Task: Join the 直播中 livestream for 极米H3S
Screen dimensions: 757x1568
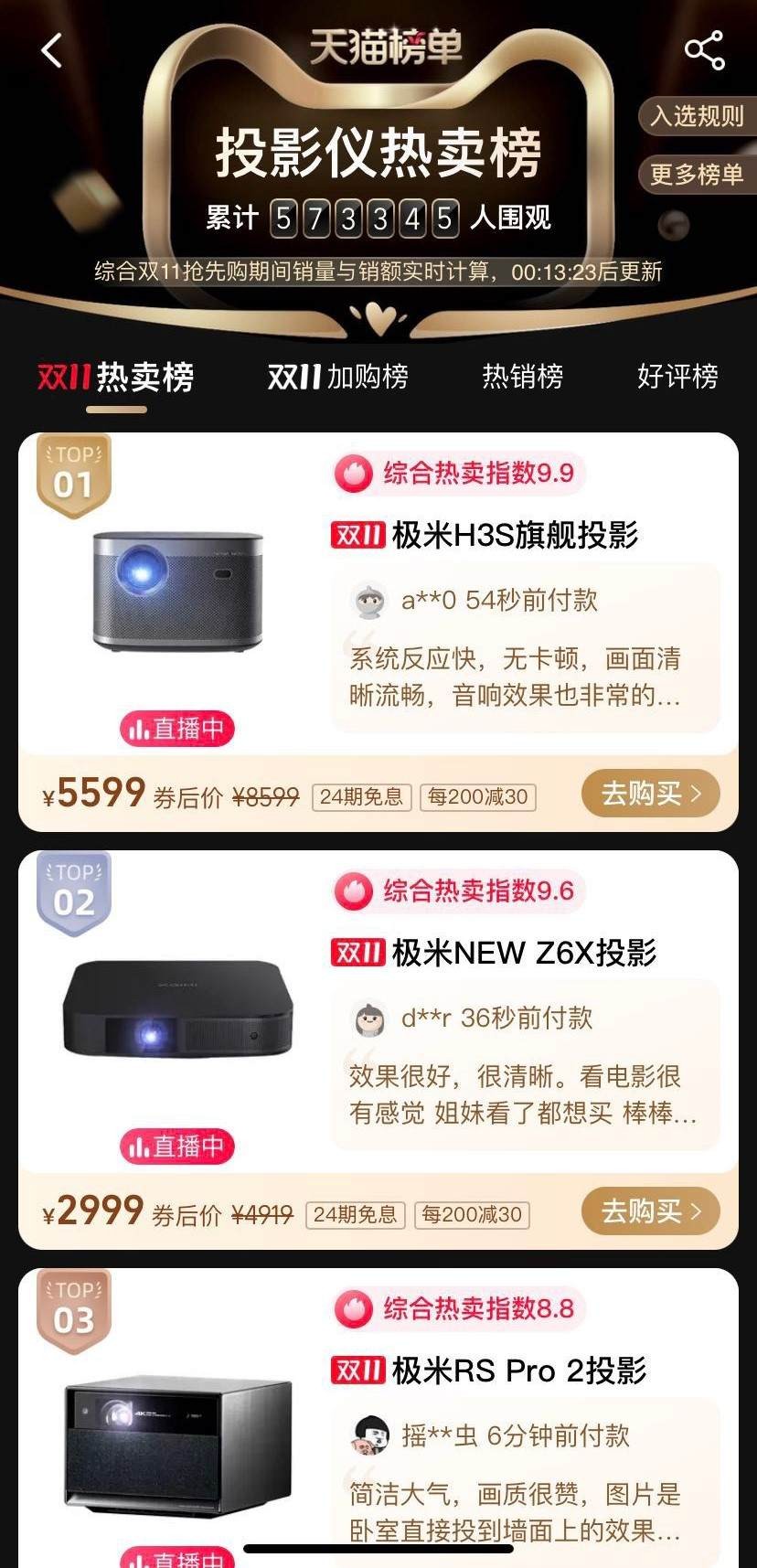Action: click(177, 729)
